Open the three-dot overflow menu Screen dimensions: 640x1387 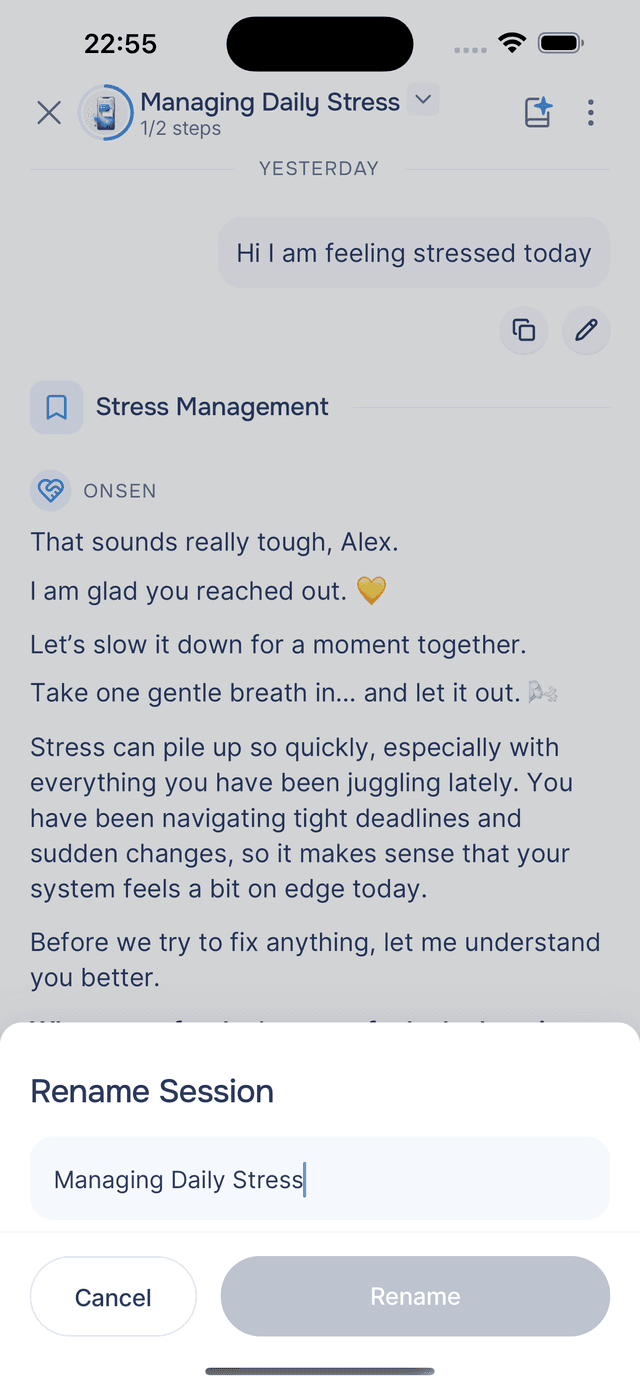tap(591, 112)
